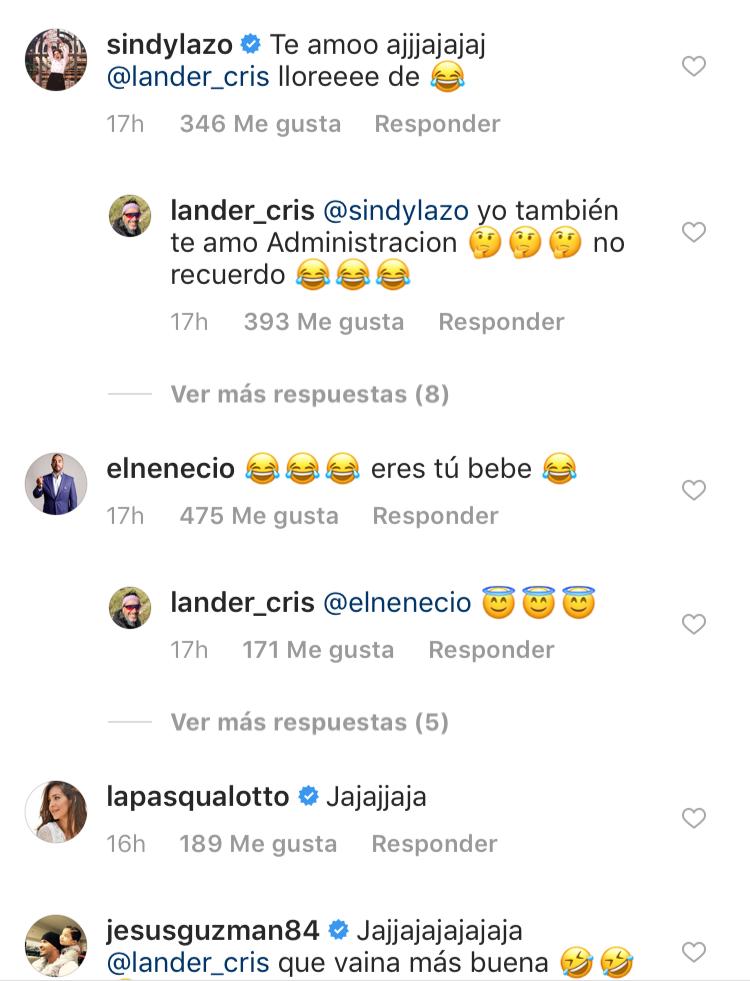Reply to lander_cris's Administracion comment
Viewport: 750px width, 981px height.
501,322
